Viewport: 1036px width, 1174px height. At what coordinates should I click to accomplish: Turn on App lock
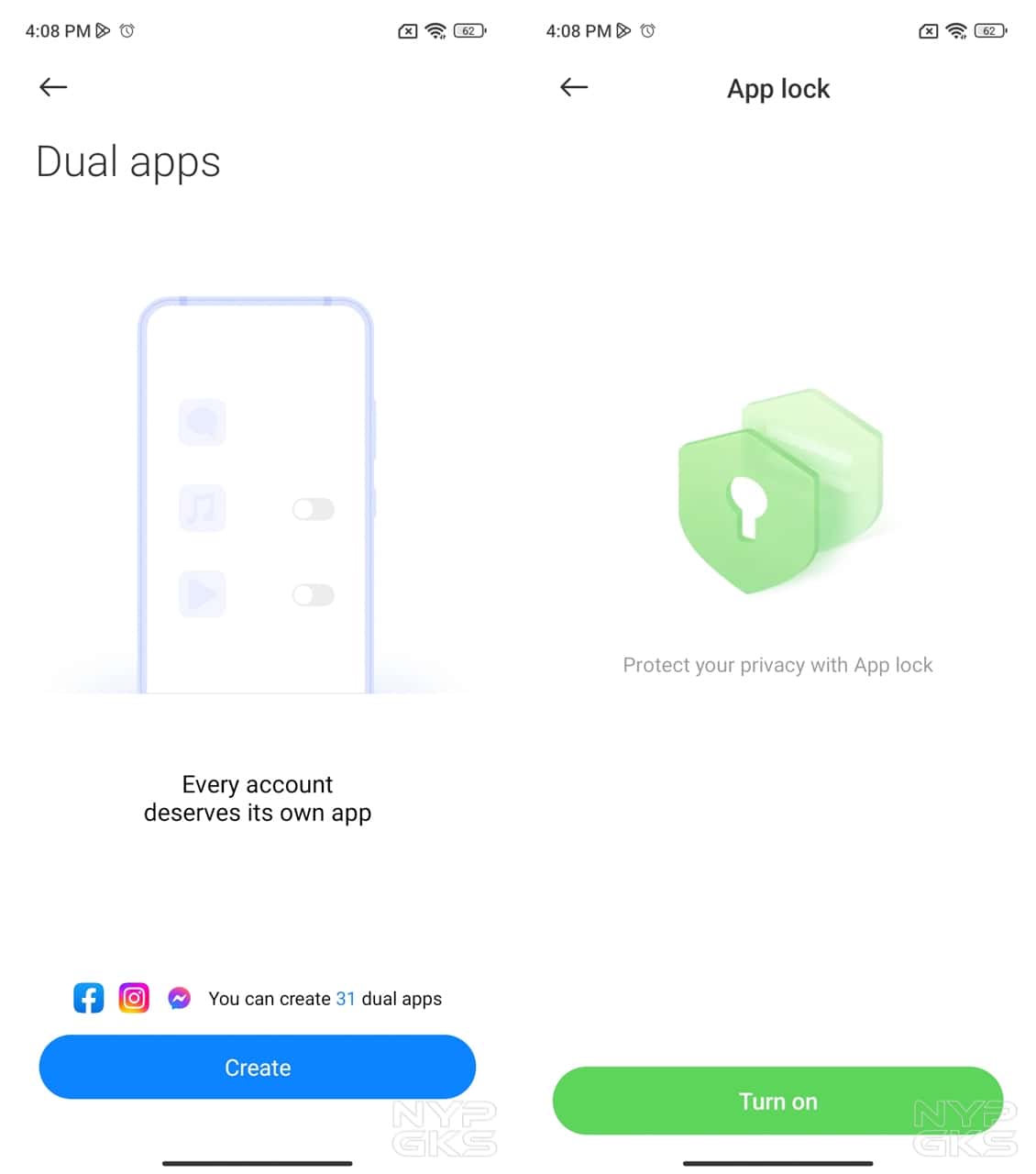[777, 1101]
